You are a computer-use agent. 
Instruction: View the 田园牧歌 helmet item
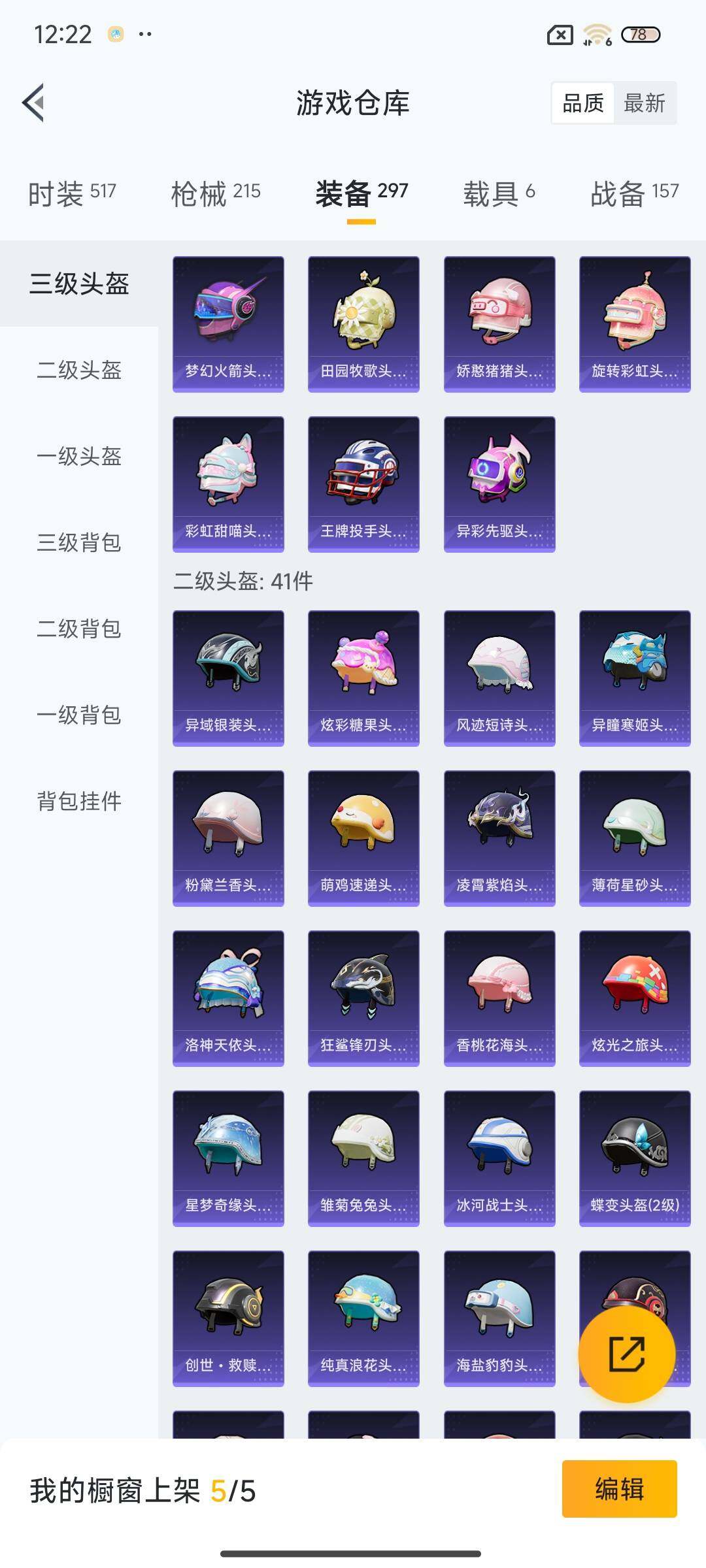click(x=363, y=320)
